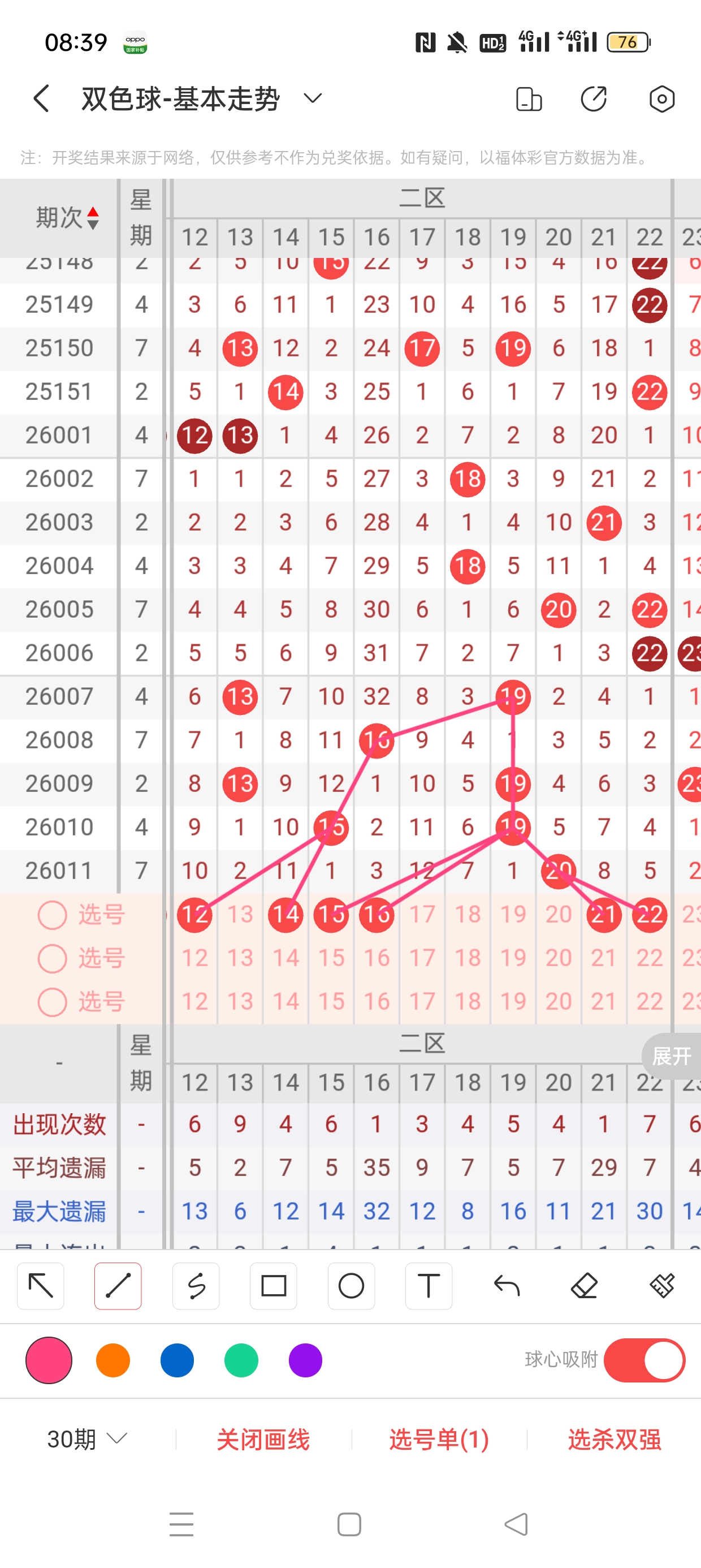This screenshot has width=701, height=1568.
Task: Pick the blue line color
Action: (x=177, y=1360)
